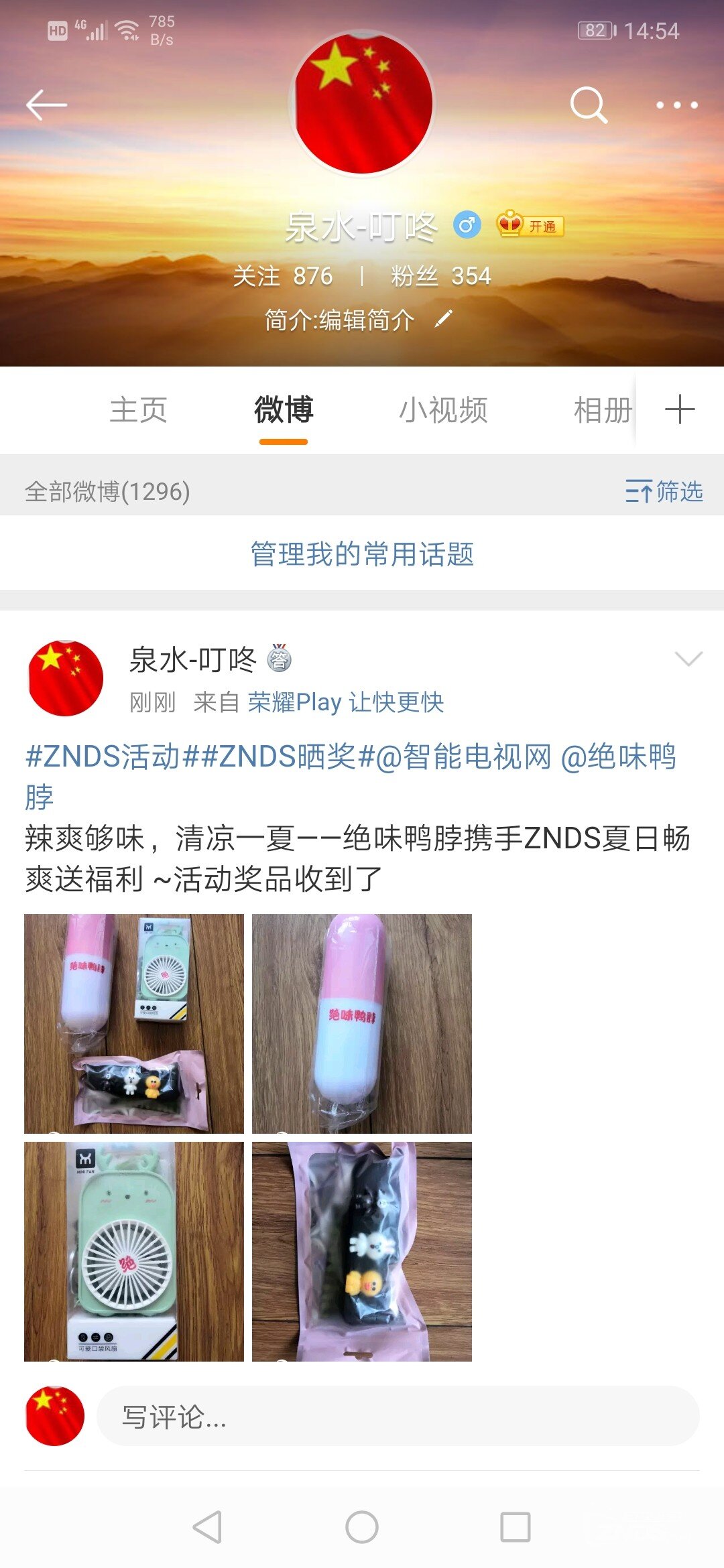Tap the system home button
Image resolution: width=724 pixels, height=1568 pixels.
click(x=362, y=1528)
